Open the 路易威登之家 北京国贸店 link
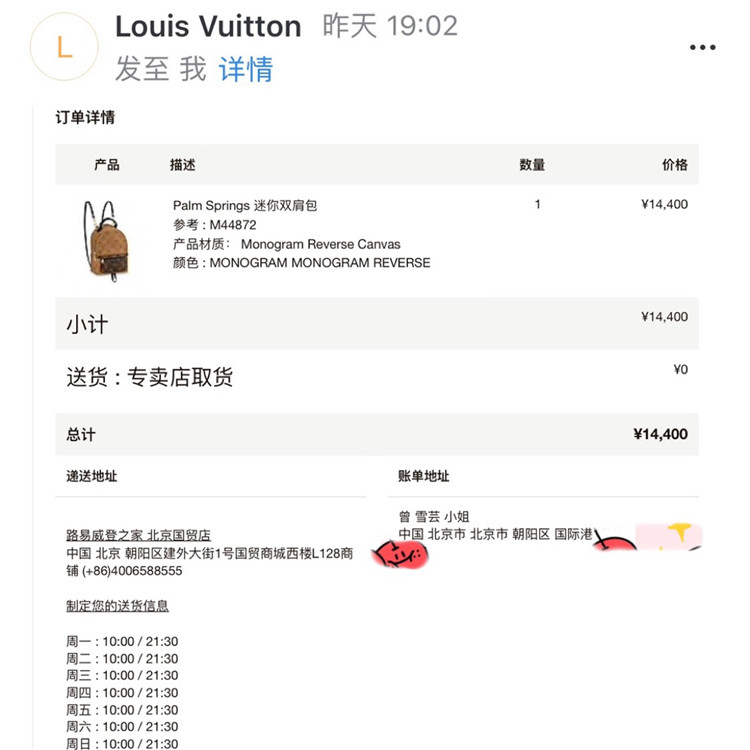The width and height of the screenshot is (750, 750). 138,536
